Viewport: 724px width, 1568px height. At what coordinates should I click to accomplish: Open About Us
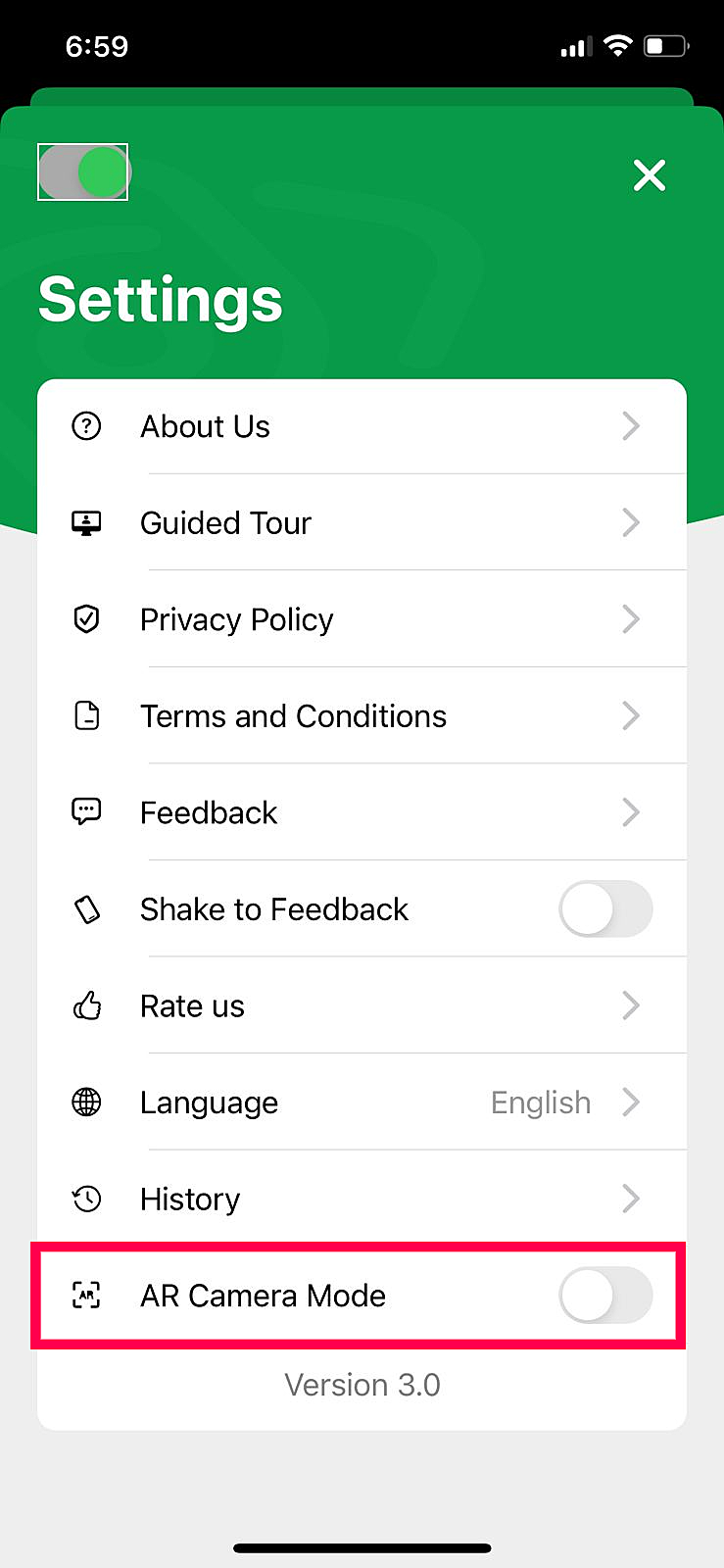(x=362, y=426)
